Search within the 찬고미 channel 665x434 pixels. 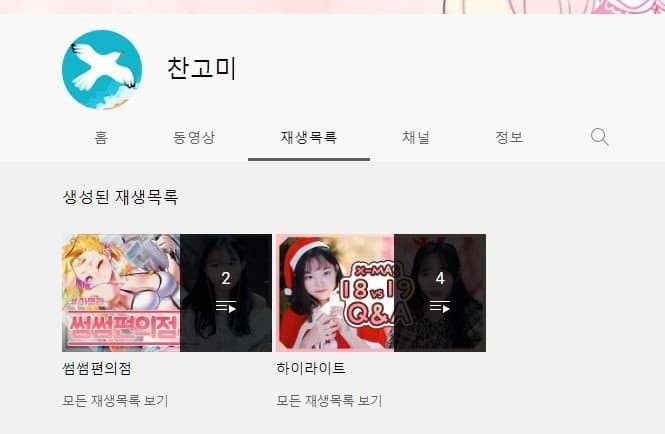tap(599, 137)
